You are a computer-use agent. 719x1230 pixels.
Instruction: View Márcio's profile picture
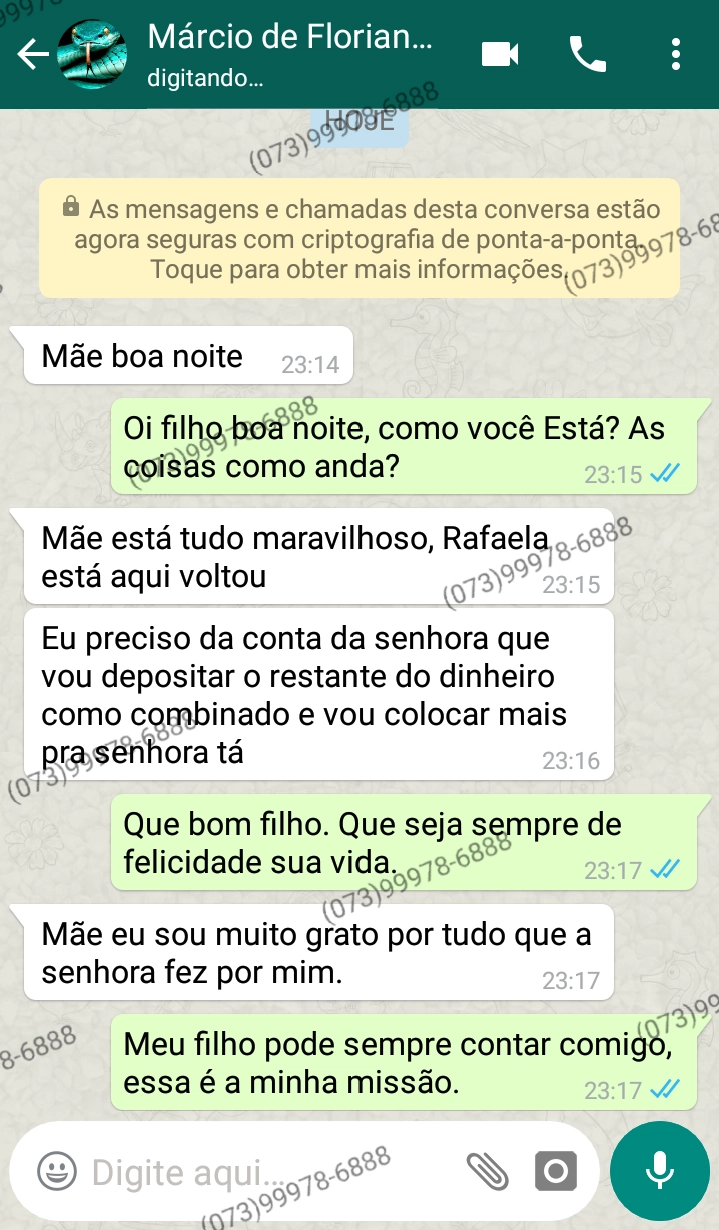coord(92,55)
